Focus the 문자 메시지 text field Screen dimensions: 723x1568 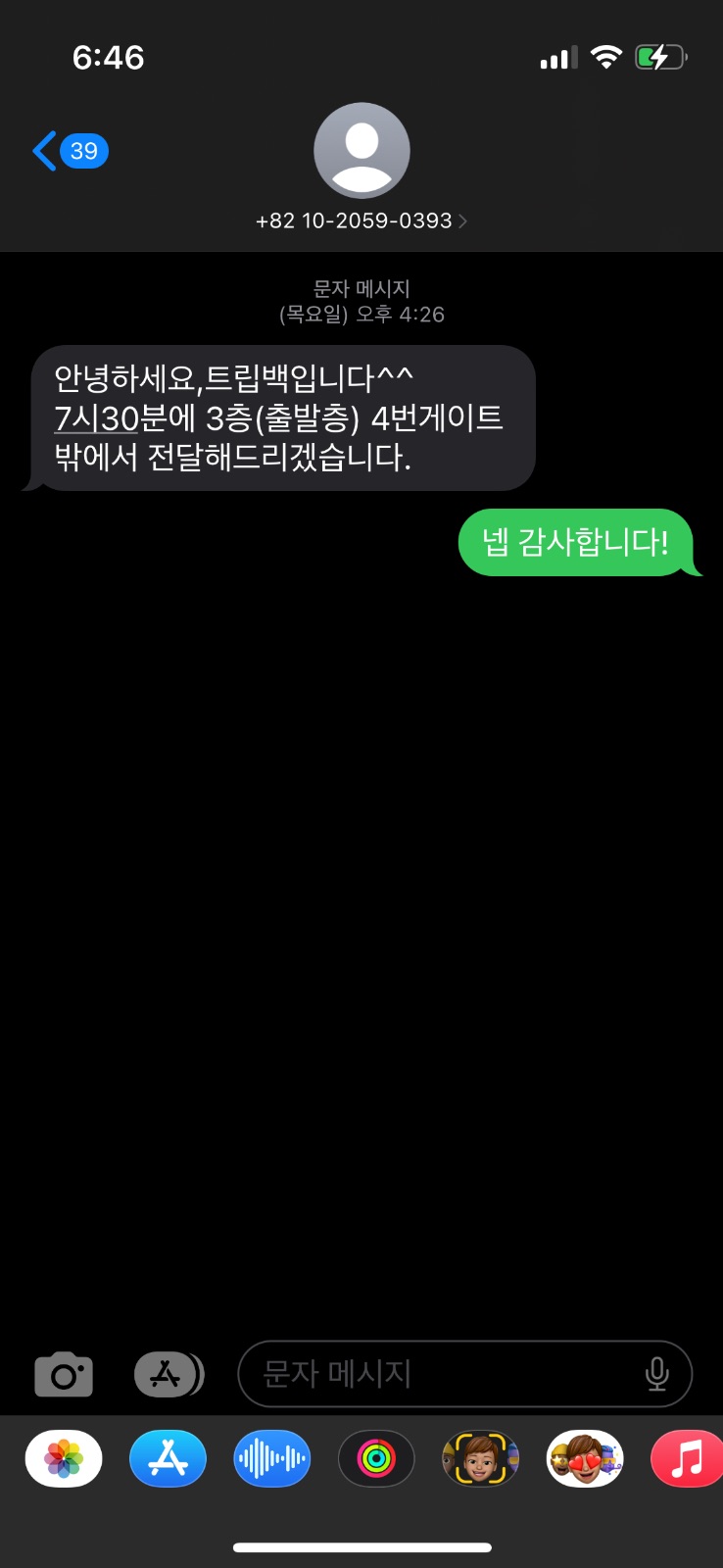(441, 1374)
